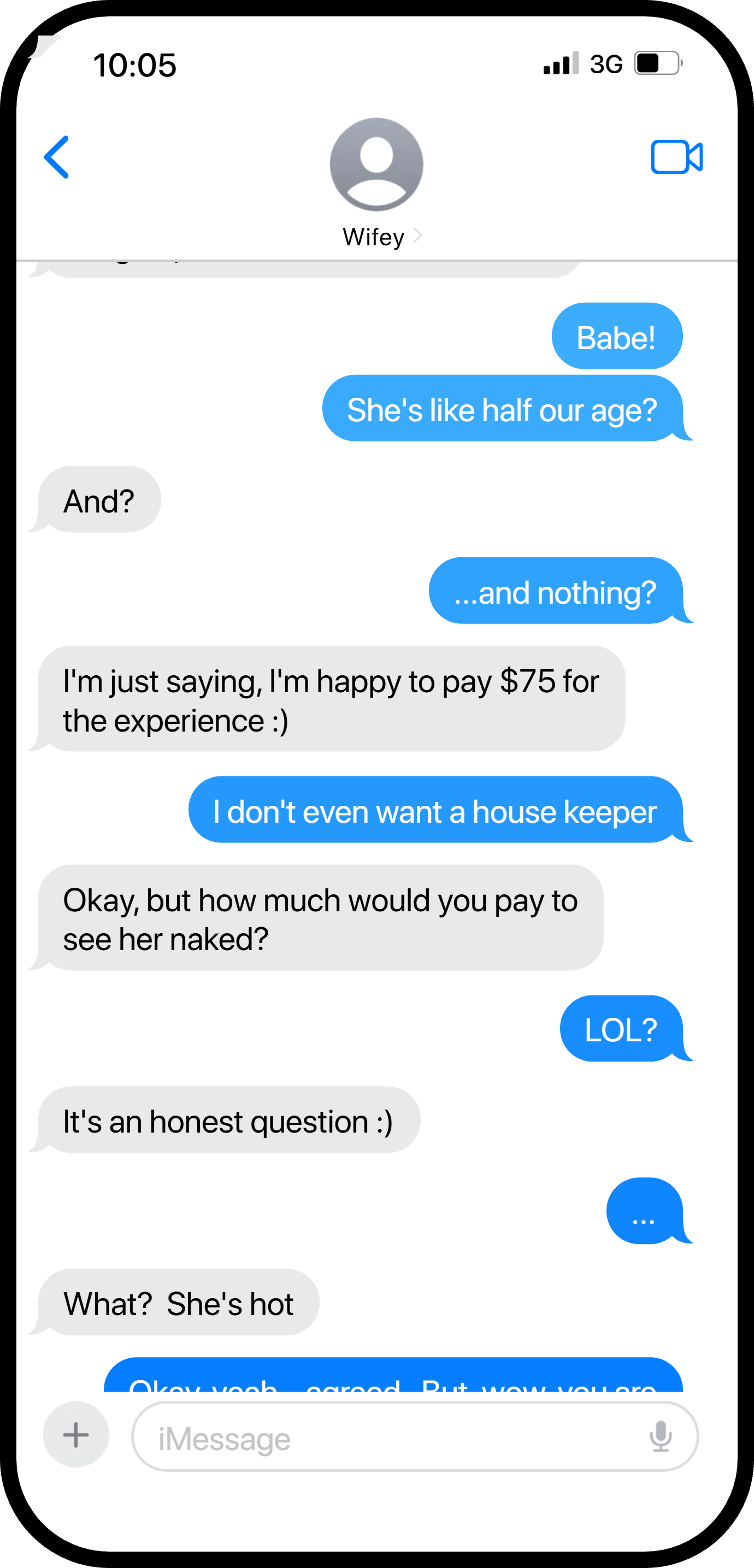Viewport: 754px width, 1568px height.
Task: Go back to the messages list
Action: [57, 157]
